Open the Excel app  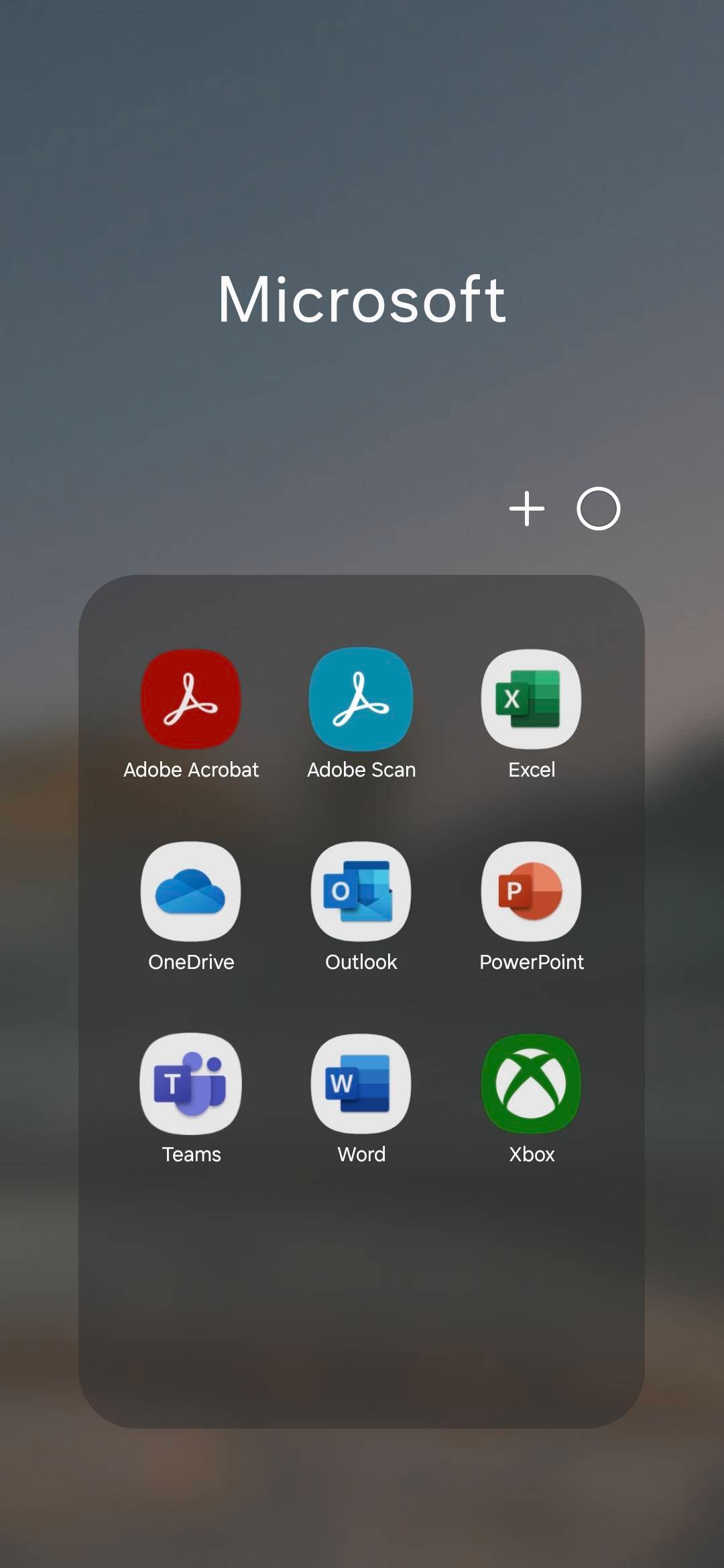531,699
